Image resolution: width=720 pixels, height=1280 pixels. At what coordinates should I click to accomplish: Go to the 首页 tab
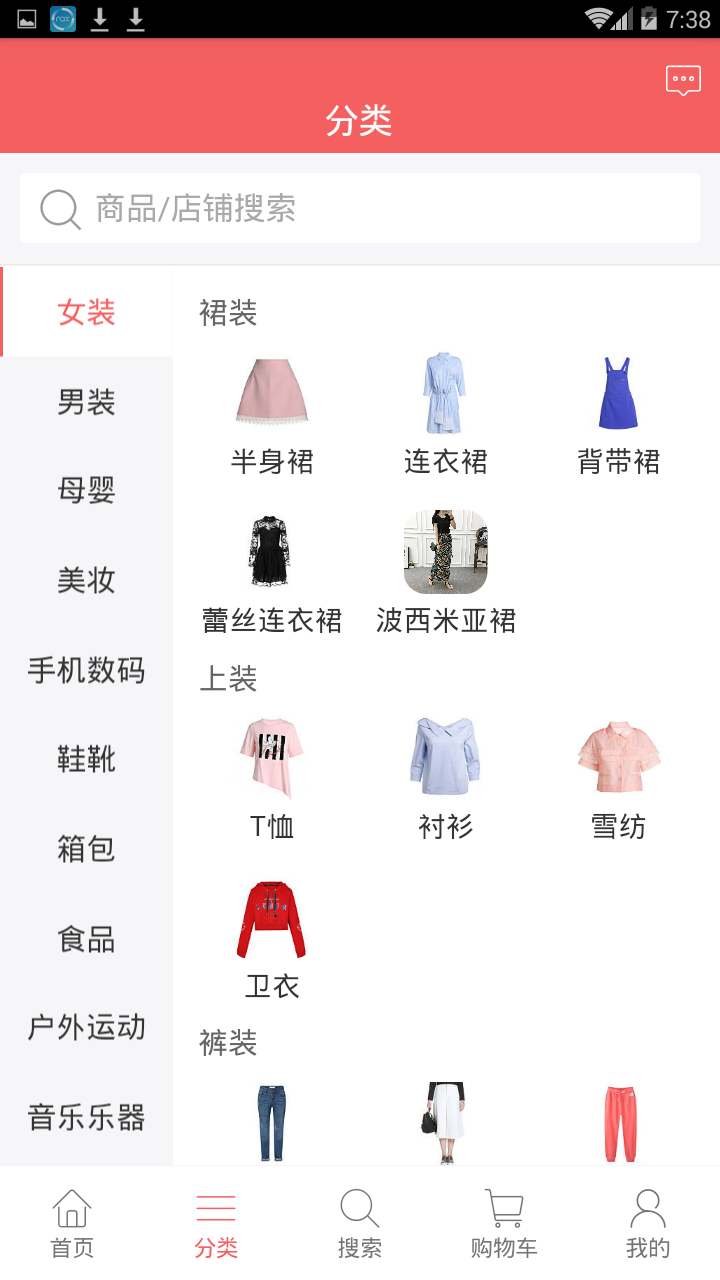click(72, 1223)
